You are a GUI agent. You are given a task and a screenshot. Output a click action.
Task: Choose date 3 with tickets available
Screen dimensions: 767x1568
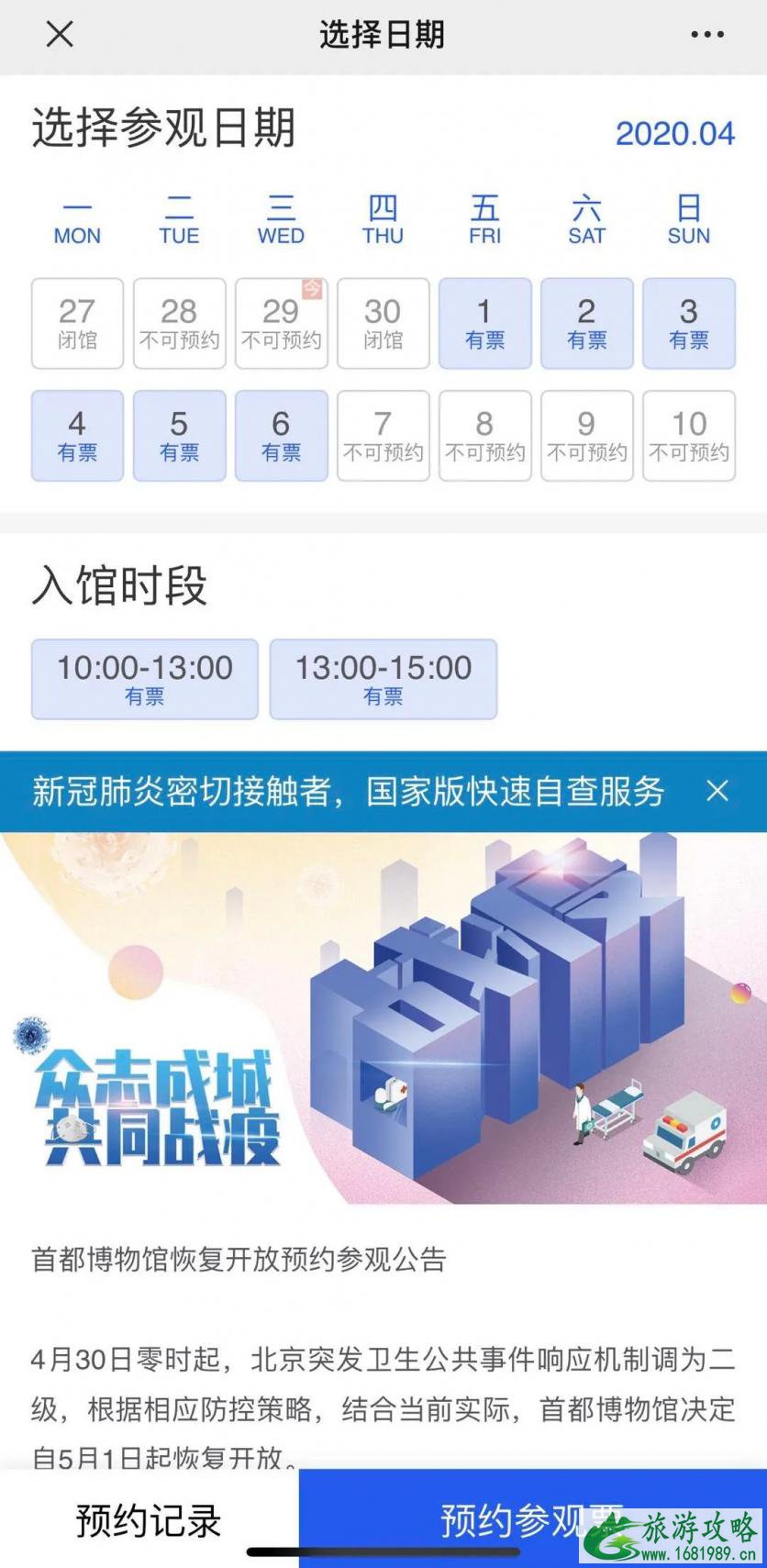[x=688, y=324]
